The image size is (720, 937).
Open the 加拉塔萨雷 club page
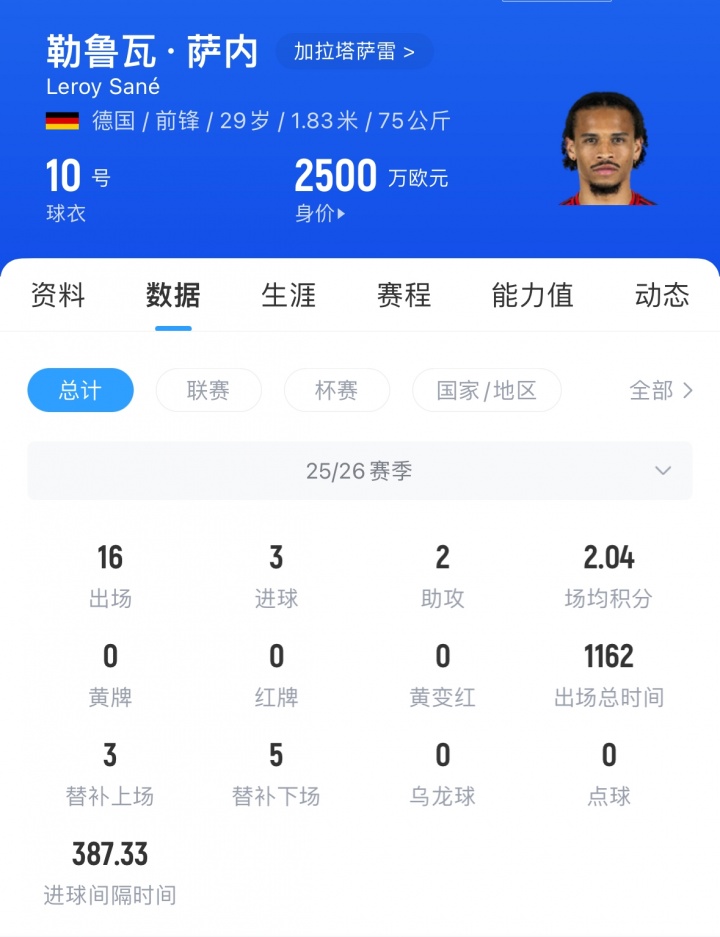coord(354,52)
